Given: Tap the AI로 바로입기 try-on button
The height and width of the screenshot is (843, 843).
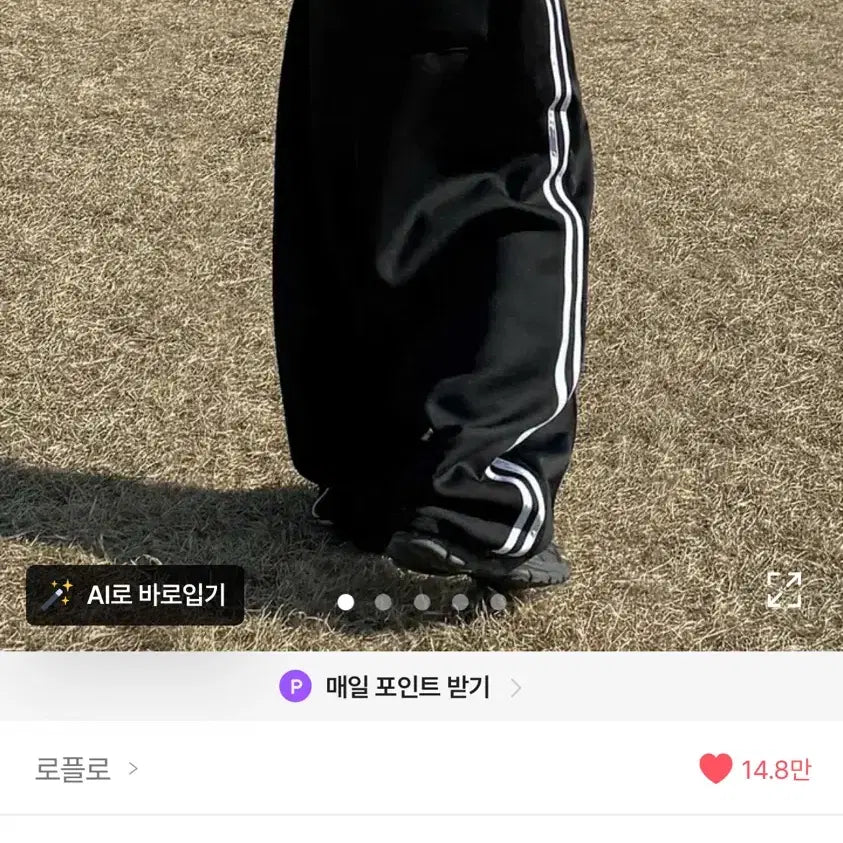Looking at the screenshot, I should (135, 595).
